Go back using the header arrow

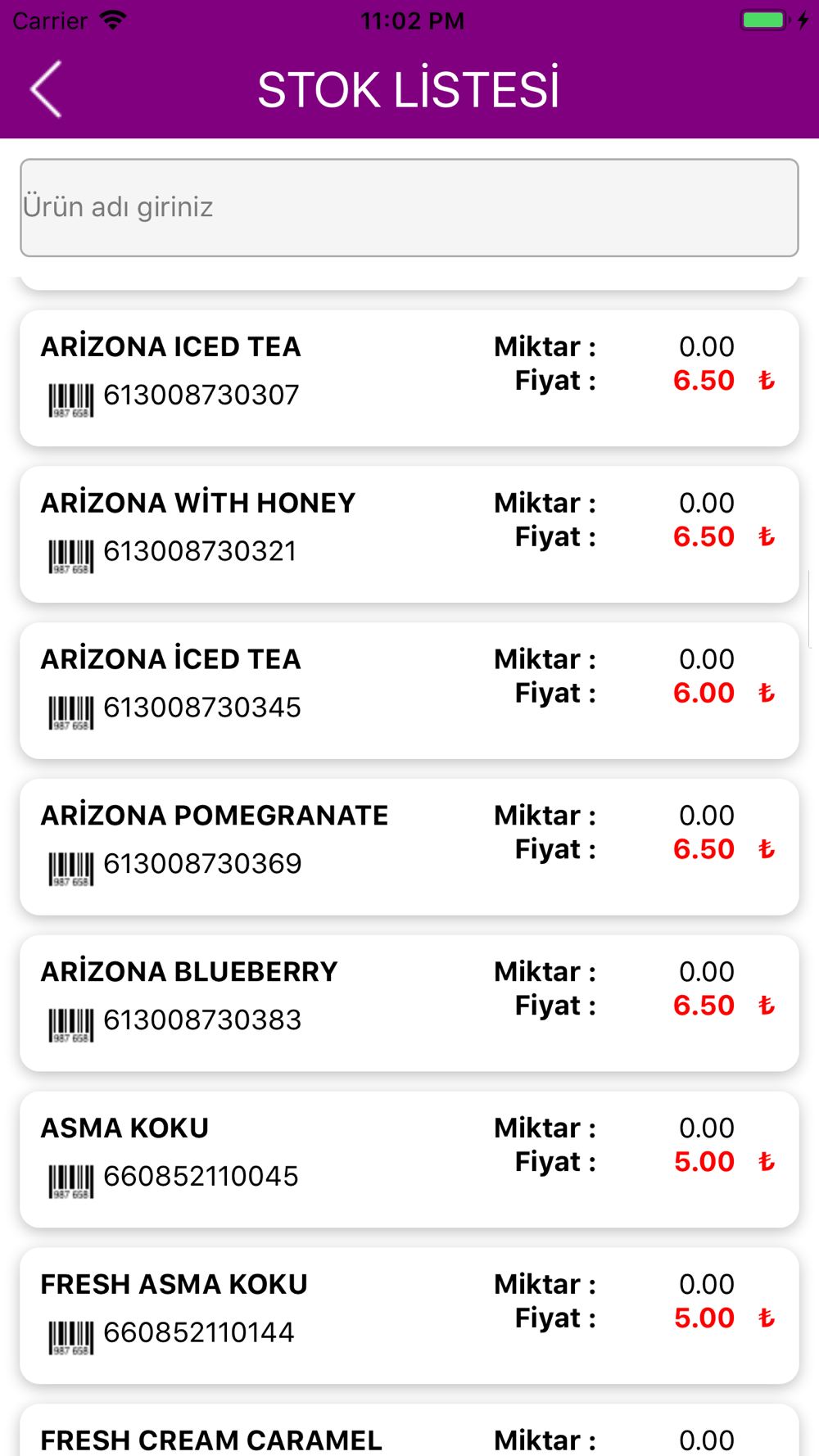pyautogui.click(x=47, y=89)
